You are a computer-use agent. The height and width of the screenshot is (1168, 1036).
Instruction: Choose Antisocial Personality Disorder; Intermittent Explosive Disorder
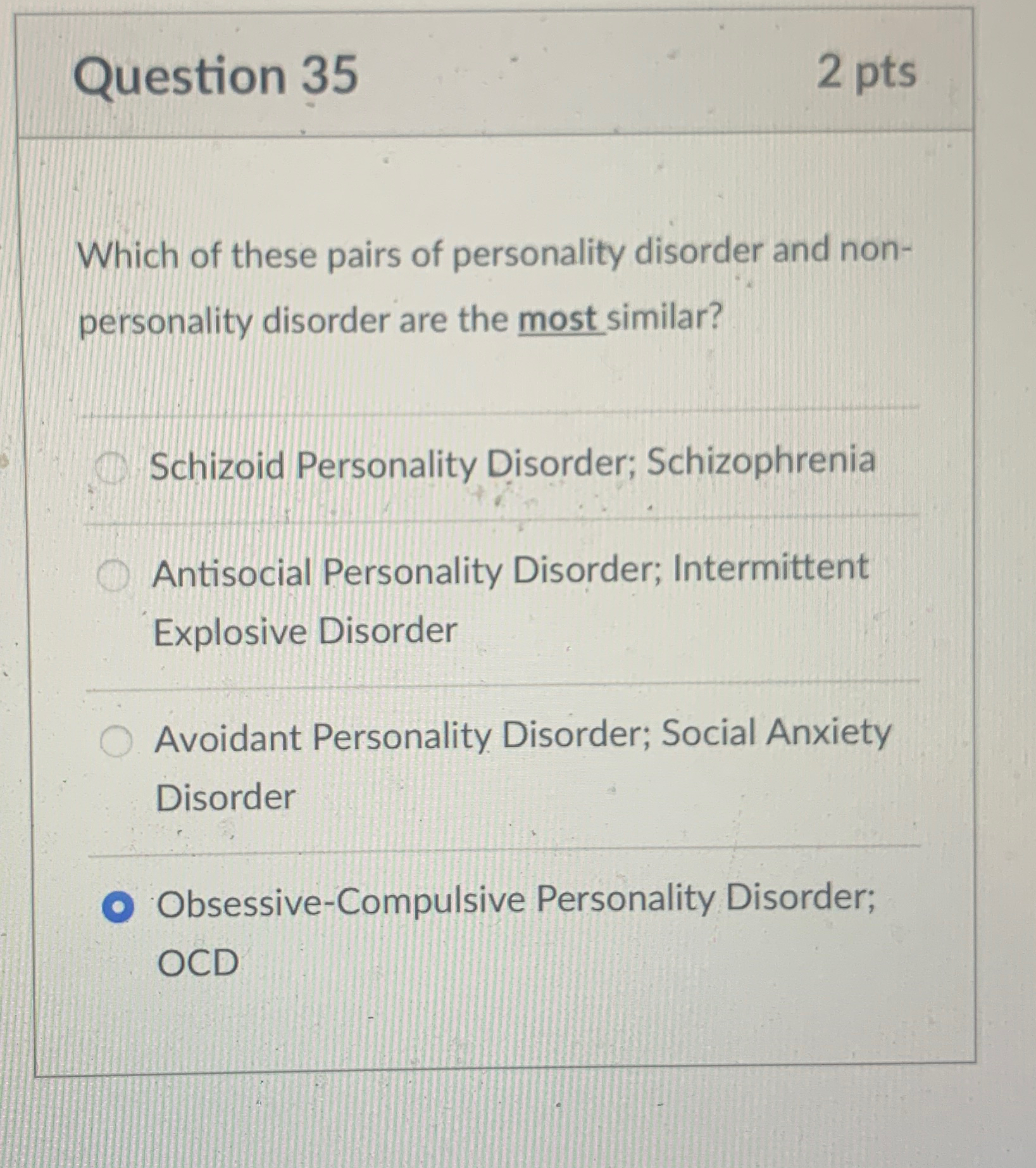click(x=114, y=576)
